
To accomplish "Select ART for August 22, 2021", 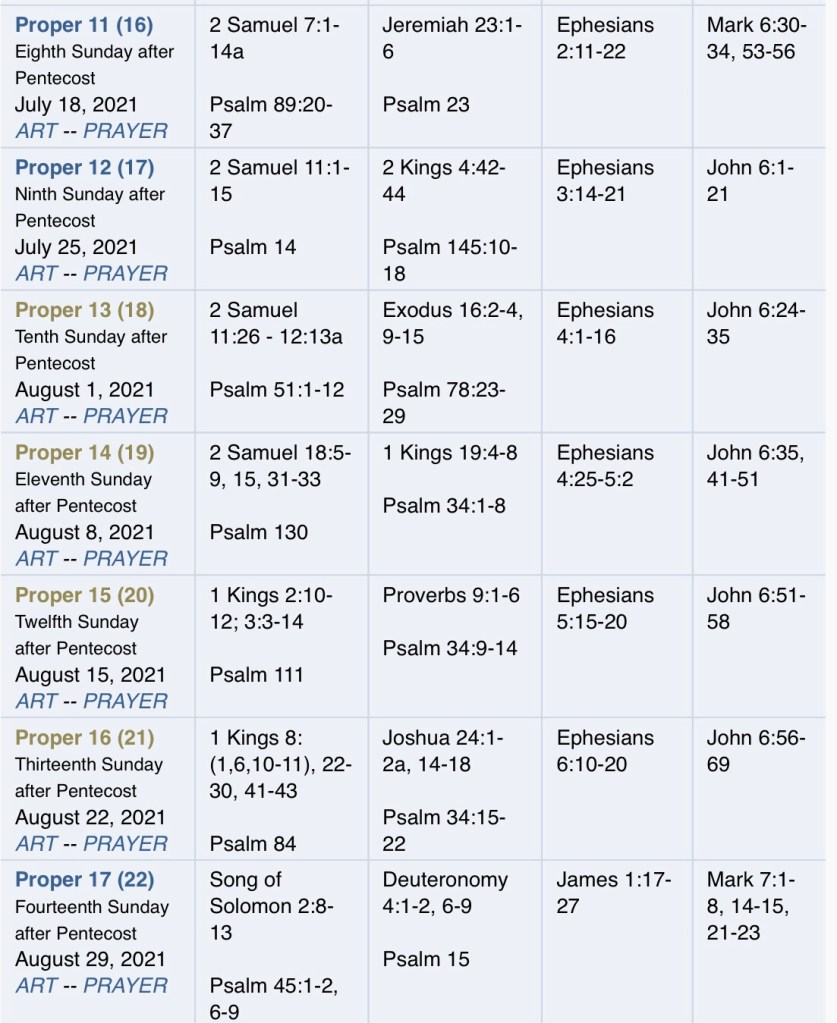I will pos(36,844).
